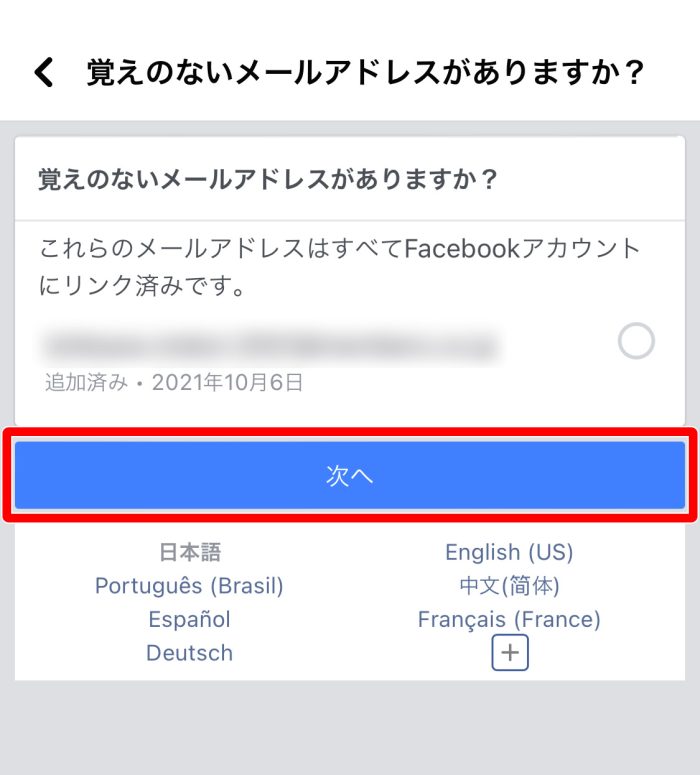Switch language to 日本語
The width and height of the screenshot is (700, 775).
pos(189,552)
